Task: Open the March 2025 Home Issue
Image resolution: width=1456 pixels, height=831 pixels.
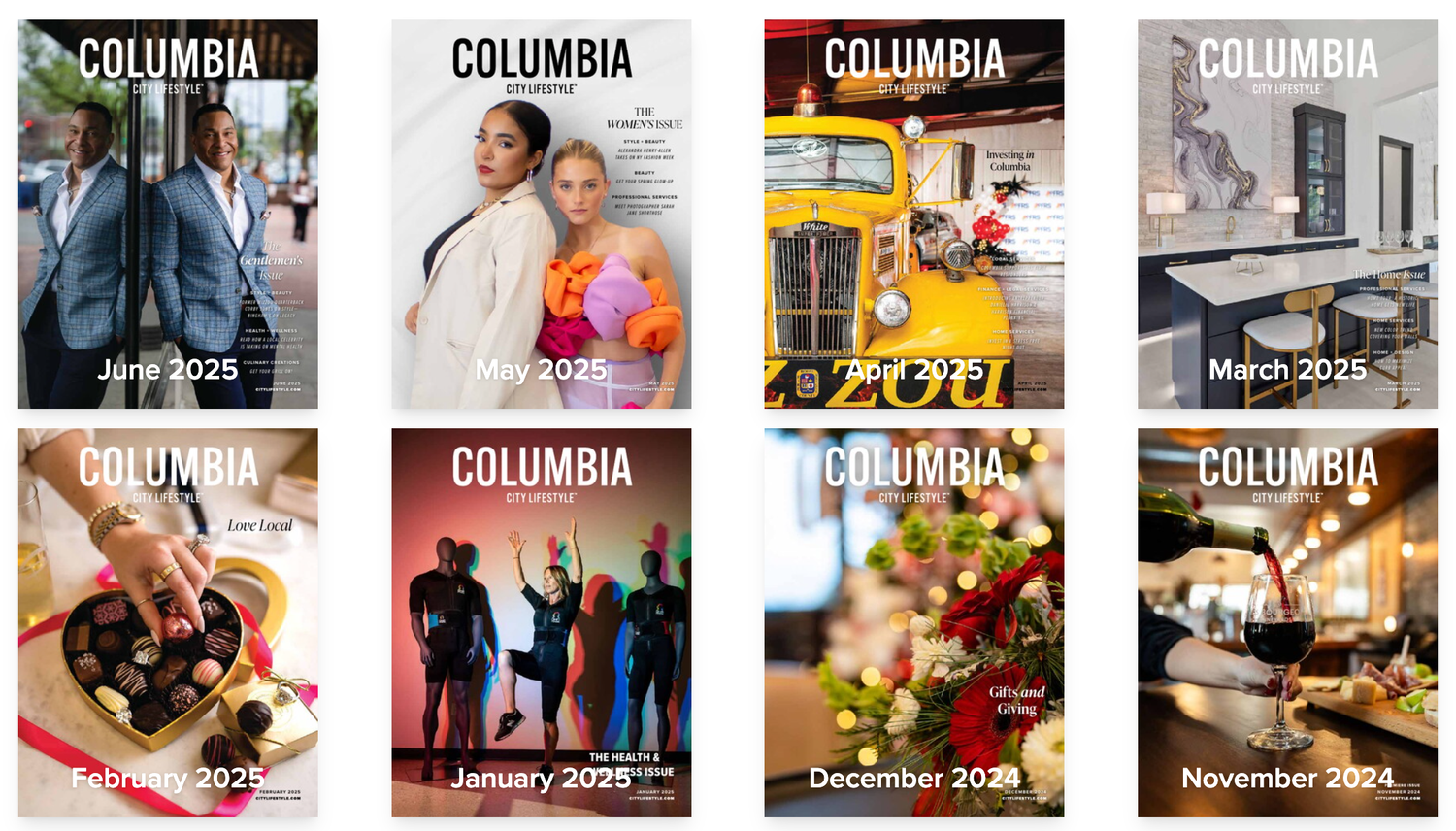Action: click(x=1287, y=214)
